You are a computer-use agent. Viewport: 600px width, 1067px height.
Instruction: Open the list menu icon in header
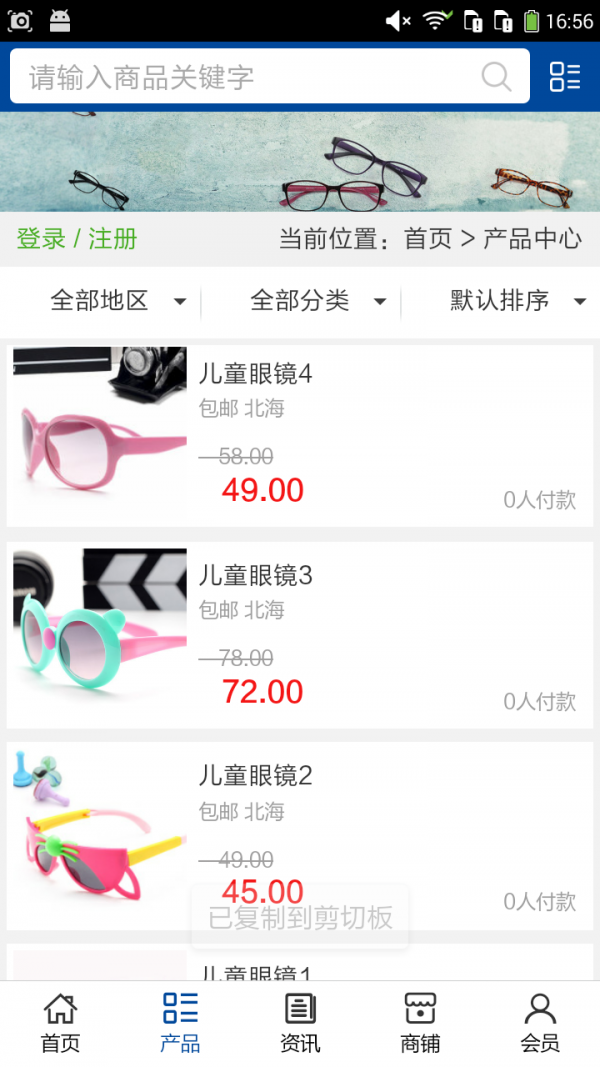(565, 77)
